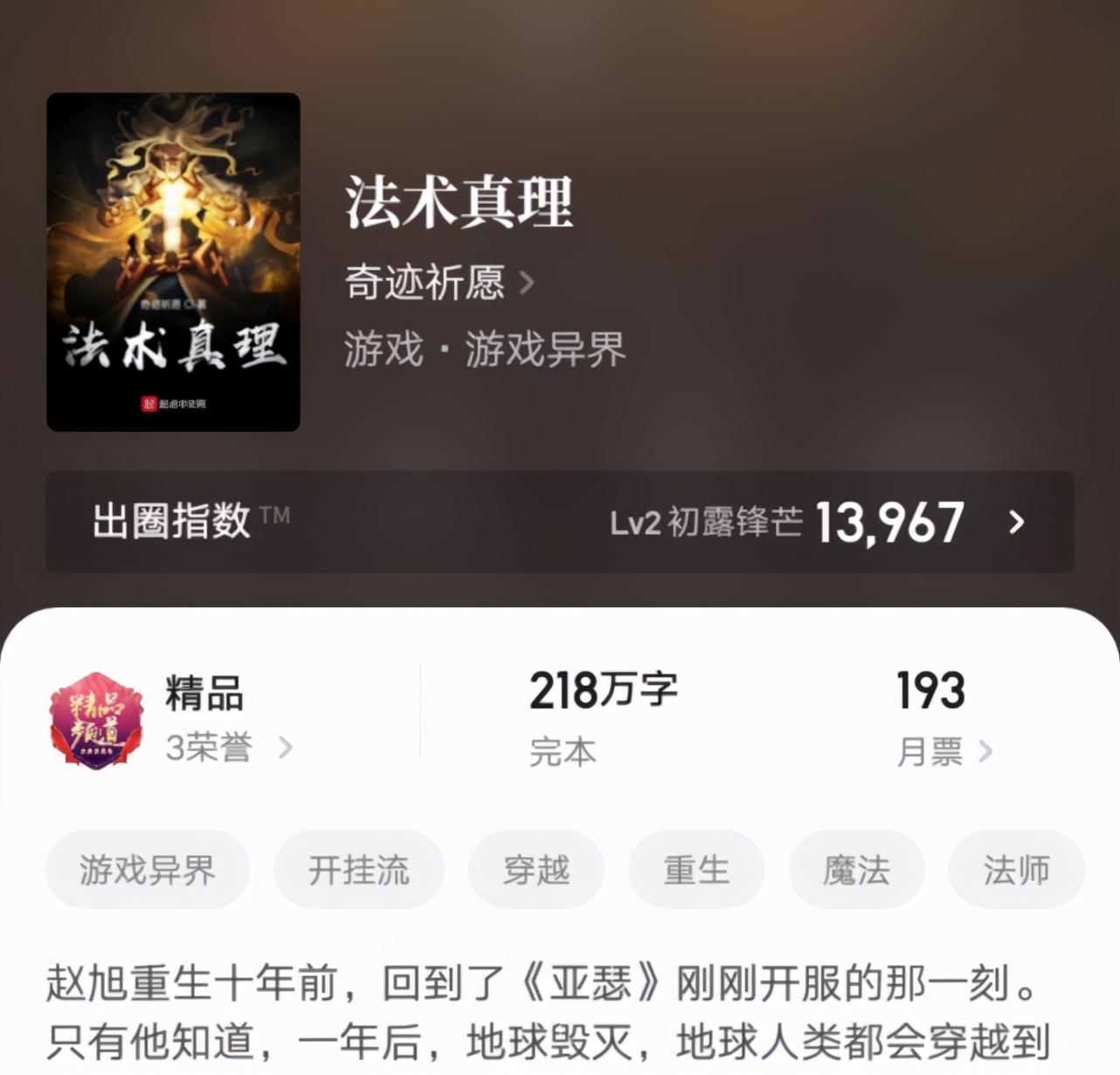Viewport: 1120px width, 1075px height.
Task: Open the 法术真理 book cover
Action: tap(173, 261)
